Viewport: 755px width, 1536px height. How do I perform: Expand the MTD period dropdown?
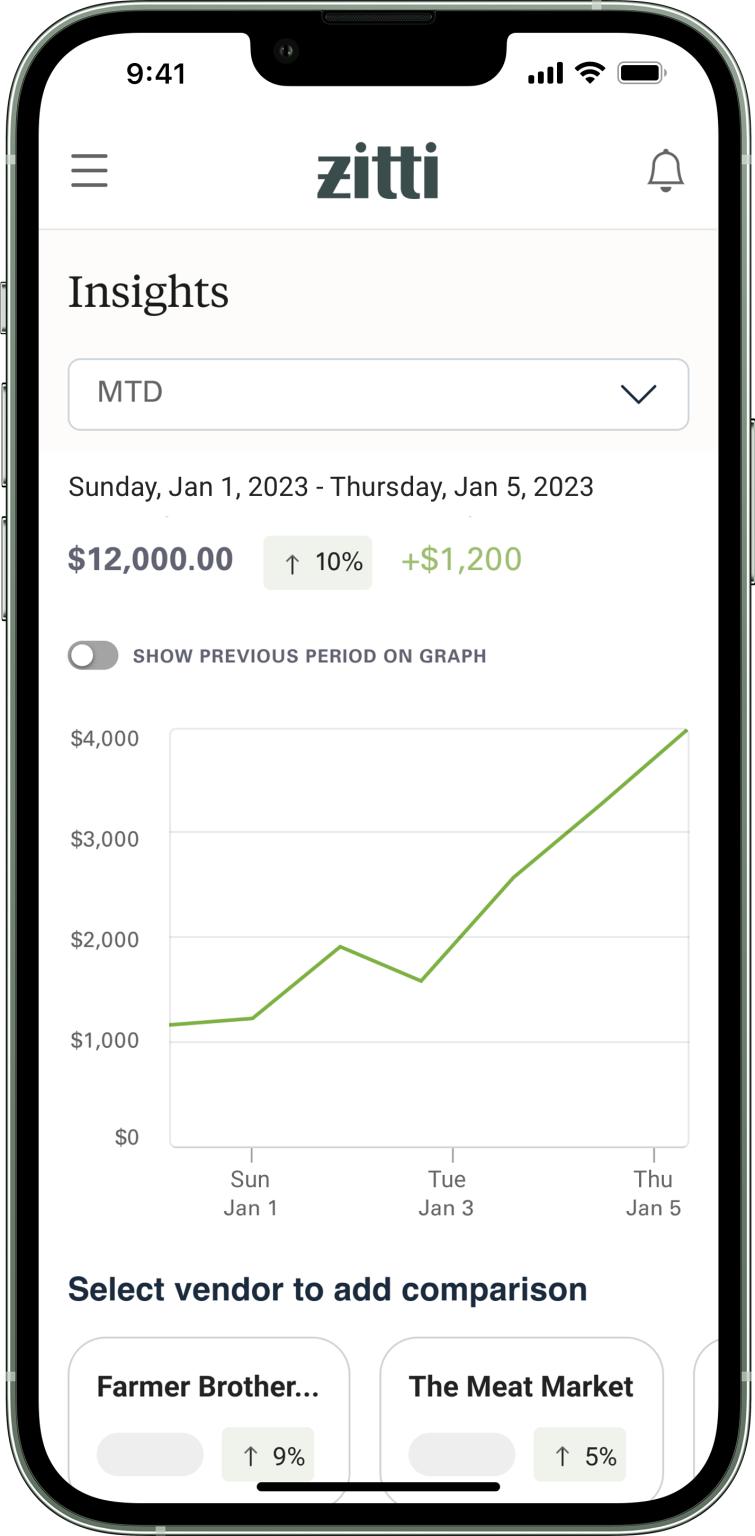378,394
